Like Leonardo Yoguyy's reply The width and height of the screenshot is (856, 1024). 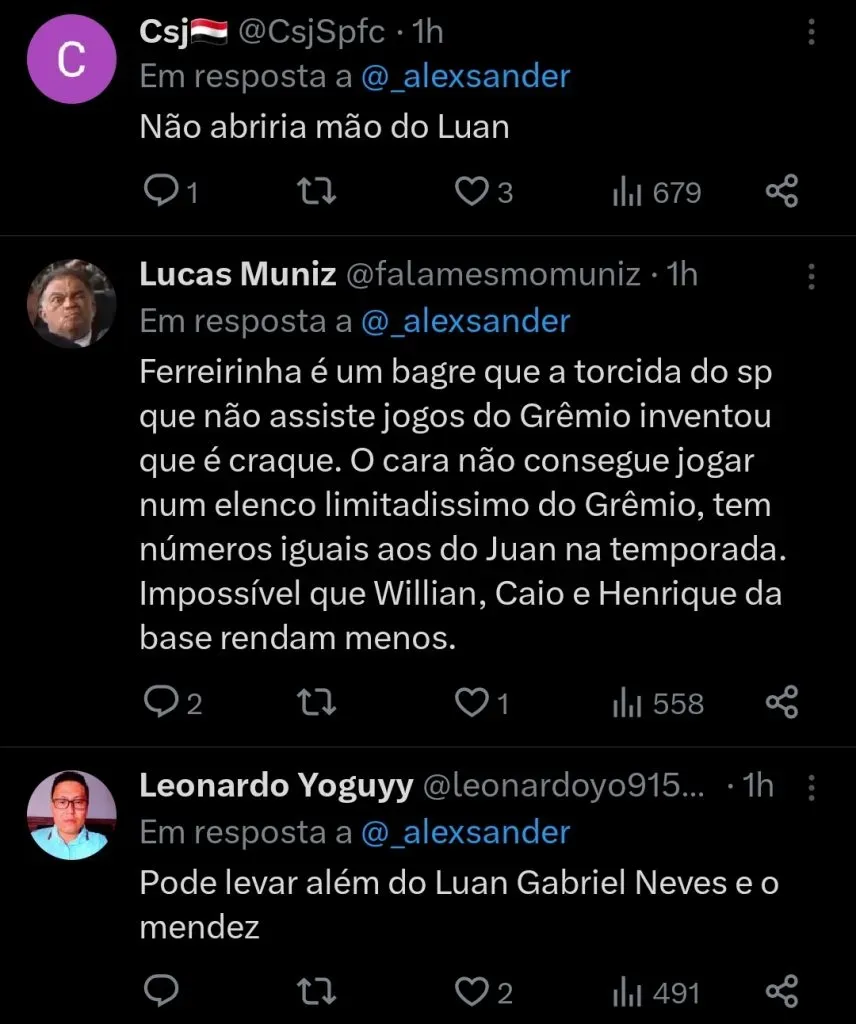point(470,992)
